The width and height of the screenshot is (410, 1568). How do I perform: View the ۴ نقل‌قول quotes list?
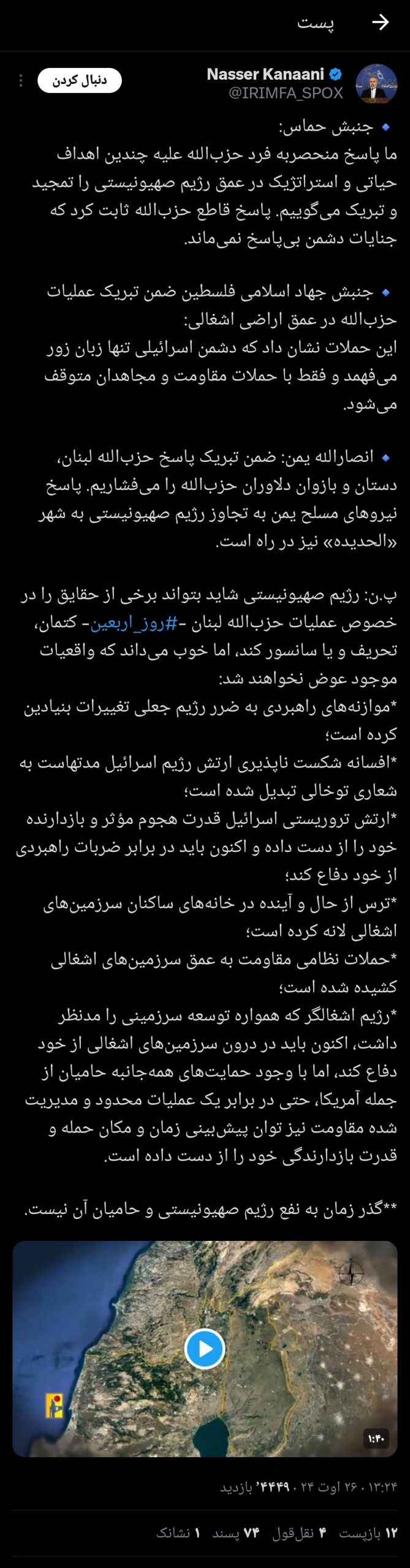coord(299,1533)
